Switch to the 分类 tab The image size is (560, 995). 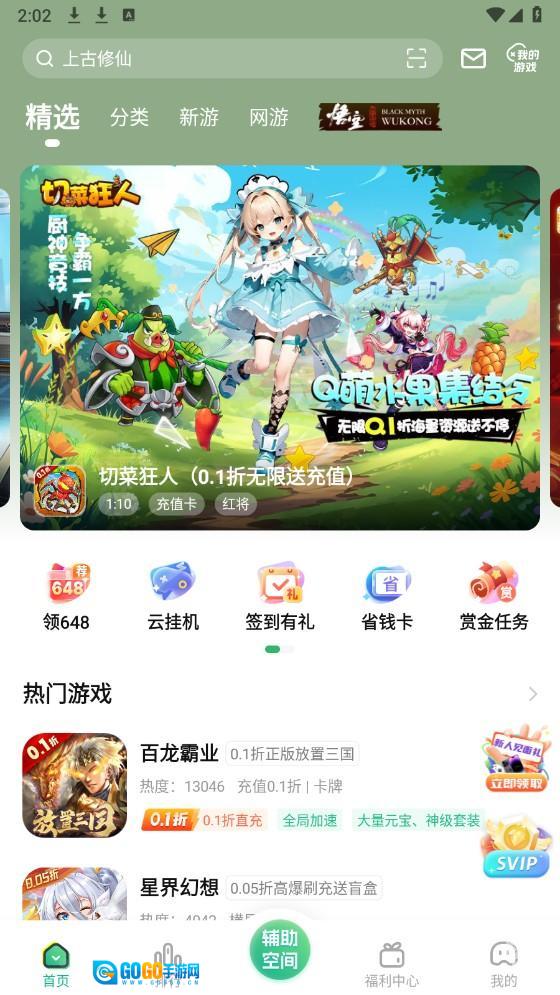130,117
